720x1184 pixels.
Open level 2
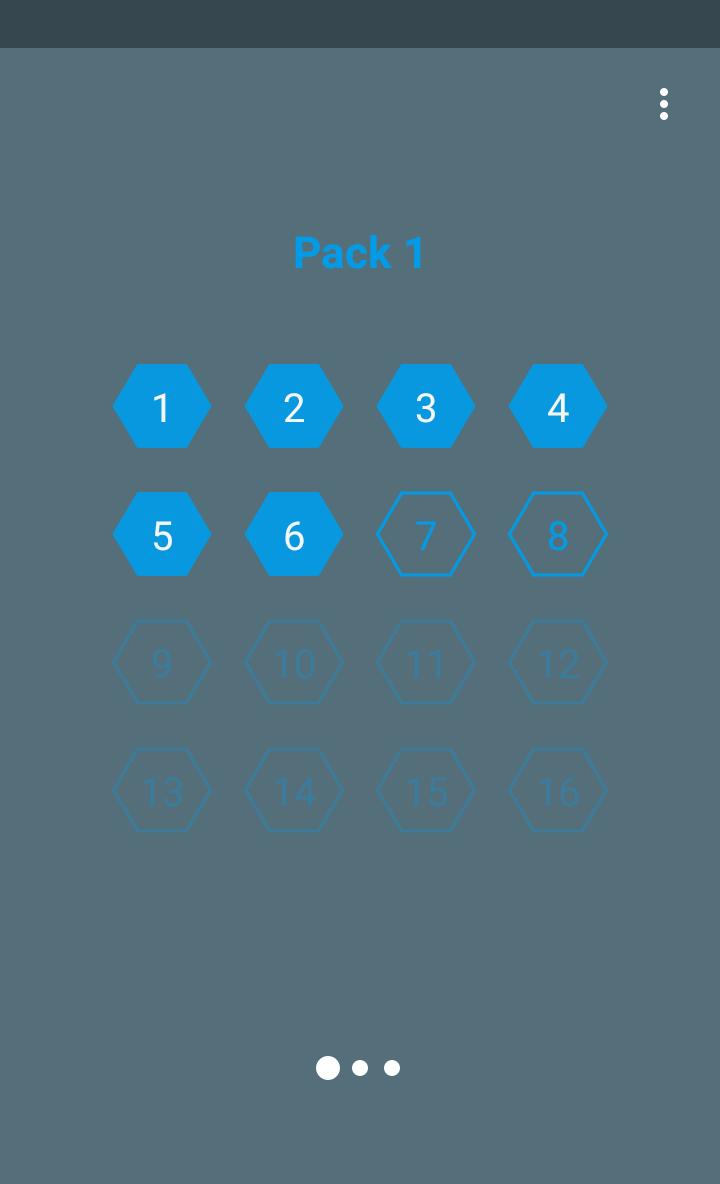point(294,407)
